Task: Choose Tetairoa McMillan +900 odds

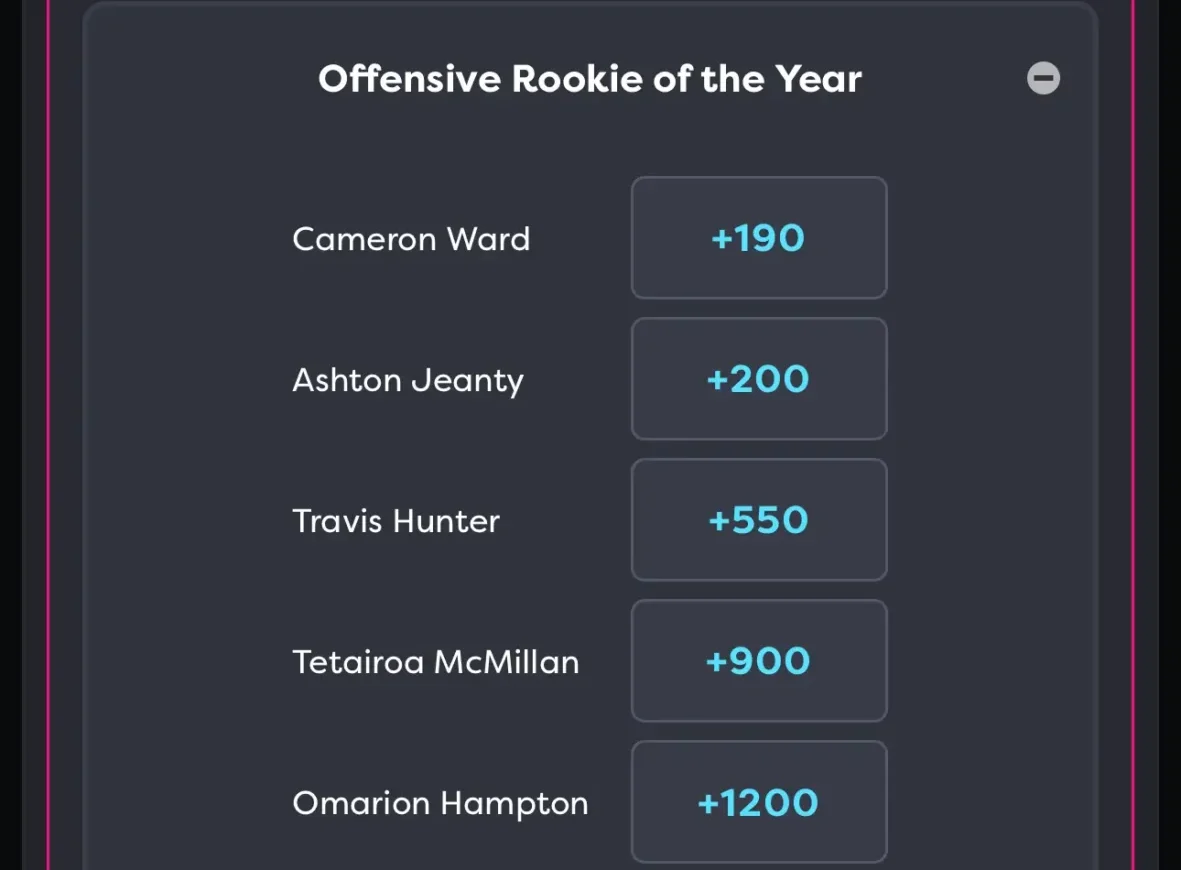Action: click(x=759, y=661)
